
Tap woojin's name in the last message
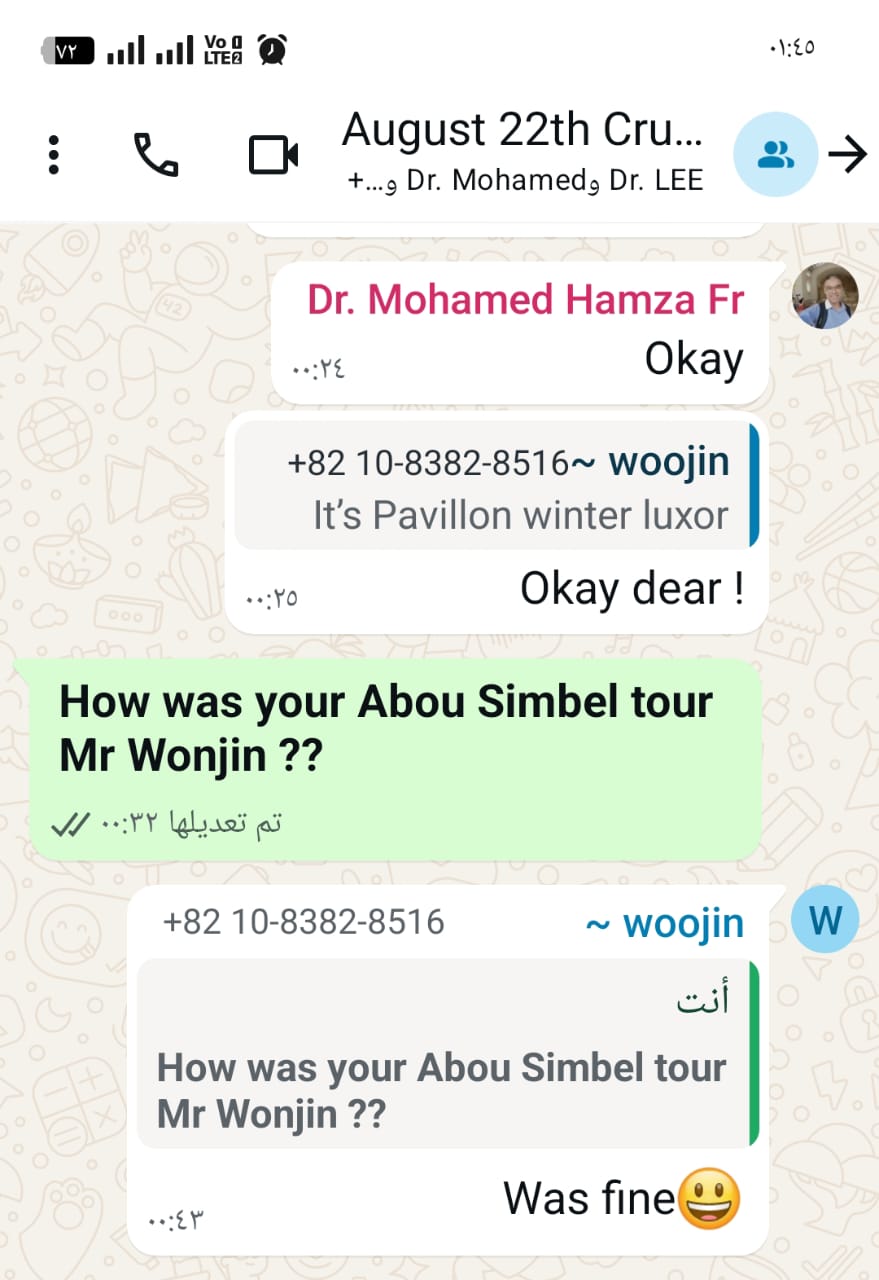pos(665,923)
